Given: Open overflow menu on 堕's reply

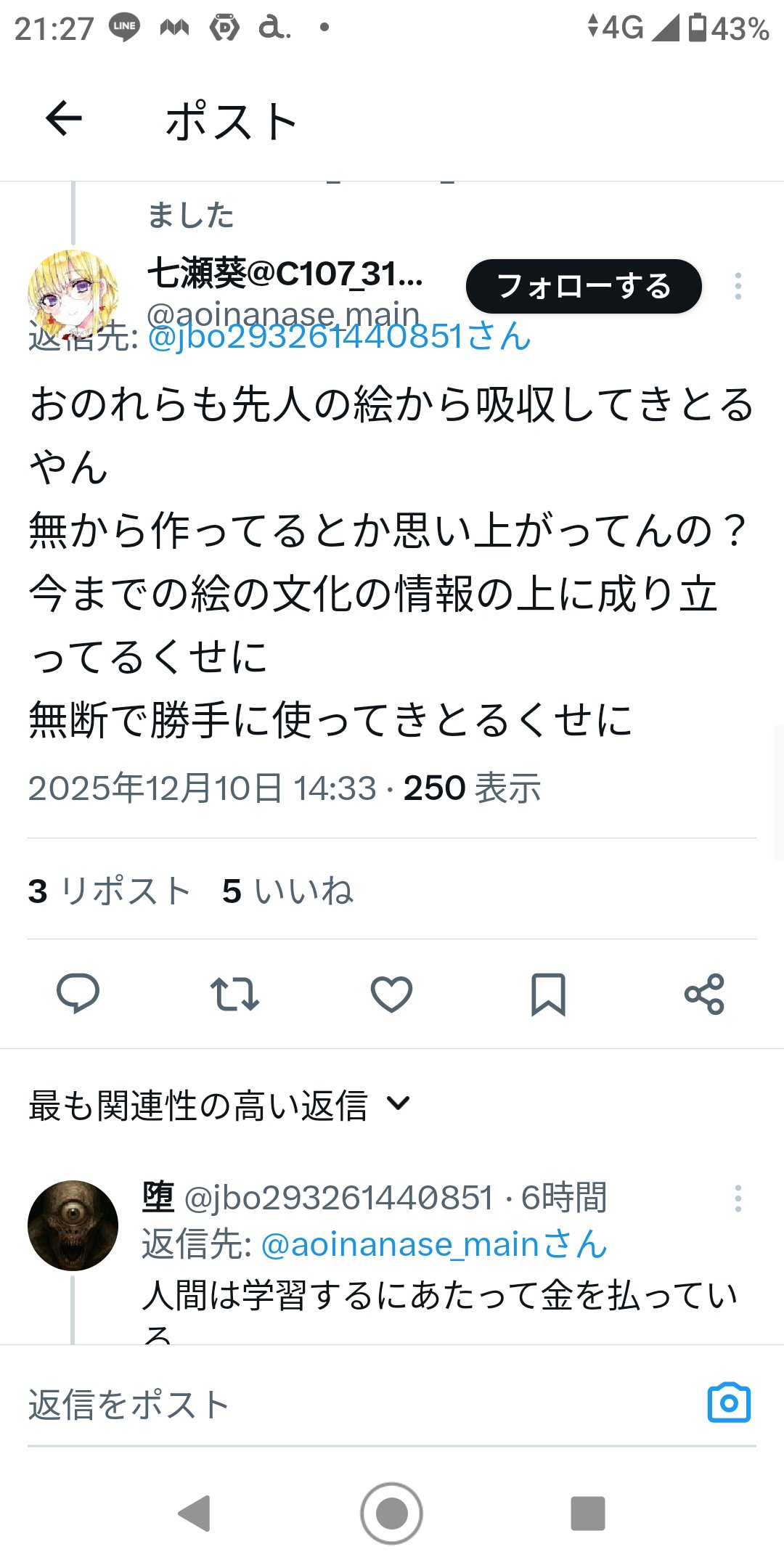Looking at the screenshot, I should point(738,1199).
